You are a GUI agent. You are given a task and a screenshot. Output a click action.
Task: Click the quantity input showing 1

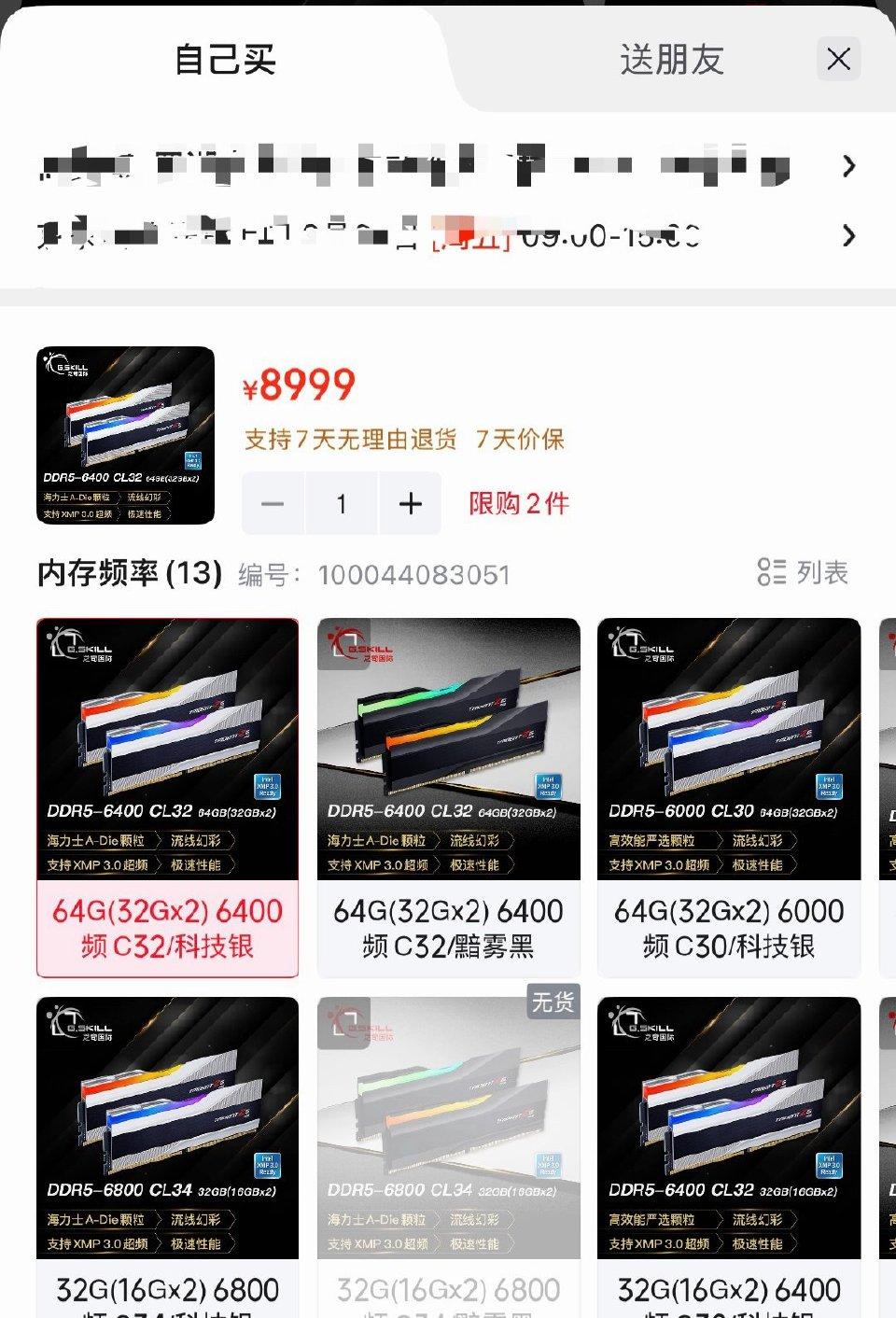[342, 503]
